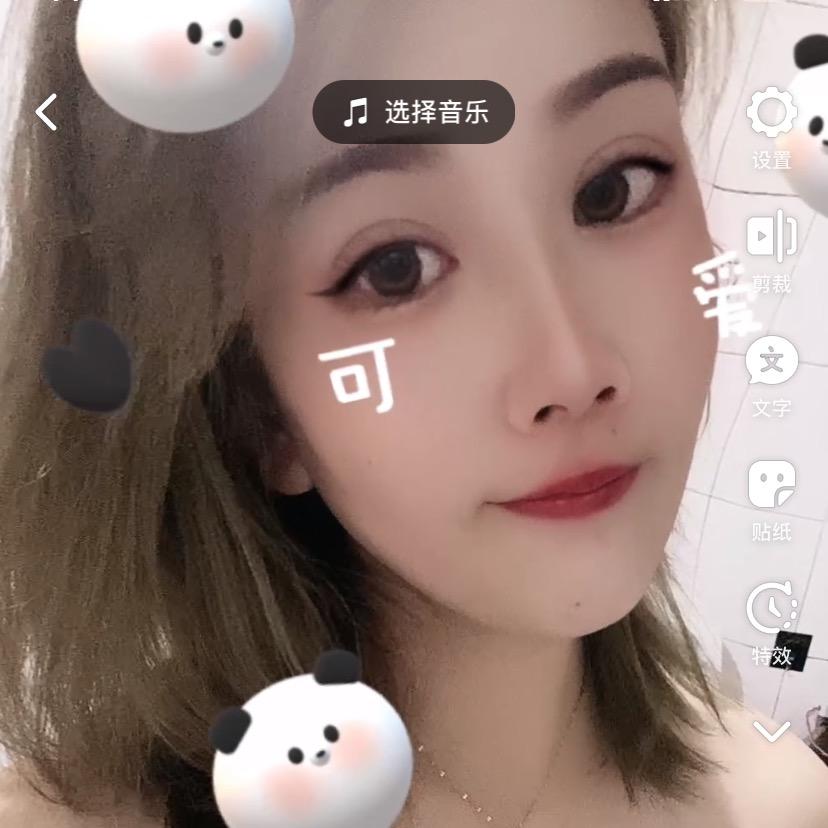Open the 剪裁 trim tool
This screenshot has width=828, height=828.
click(x=771, y=248)
